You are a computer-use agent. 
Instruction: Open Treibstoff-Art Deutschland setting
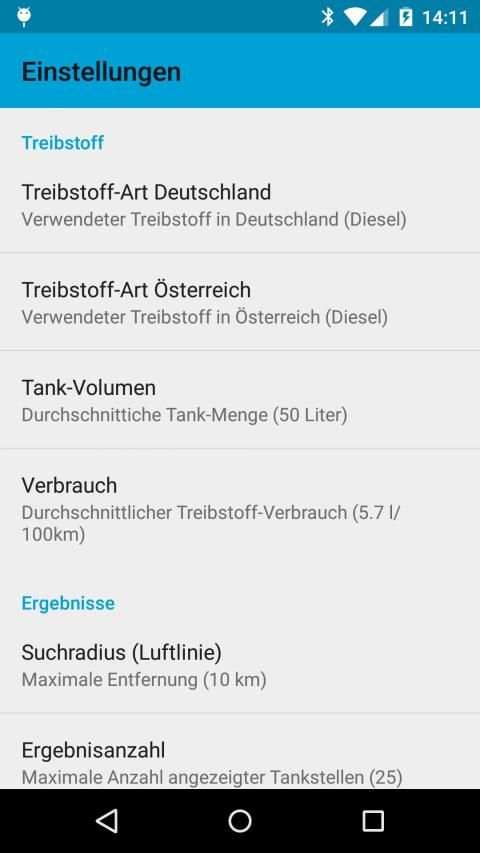coord(240,205)
